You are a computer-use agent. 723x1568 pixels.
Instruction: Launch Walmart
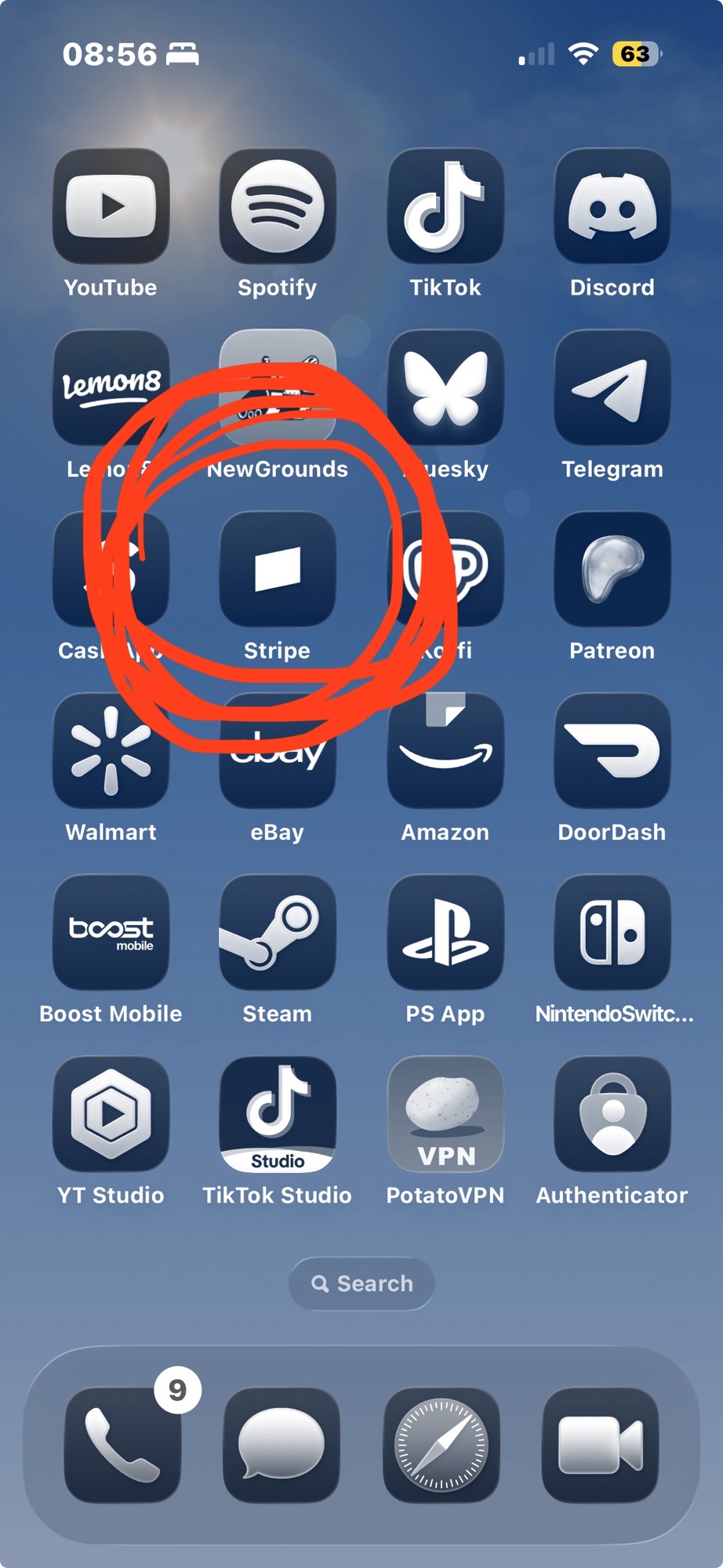[111, 751]
